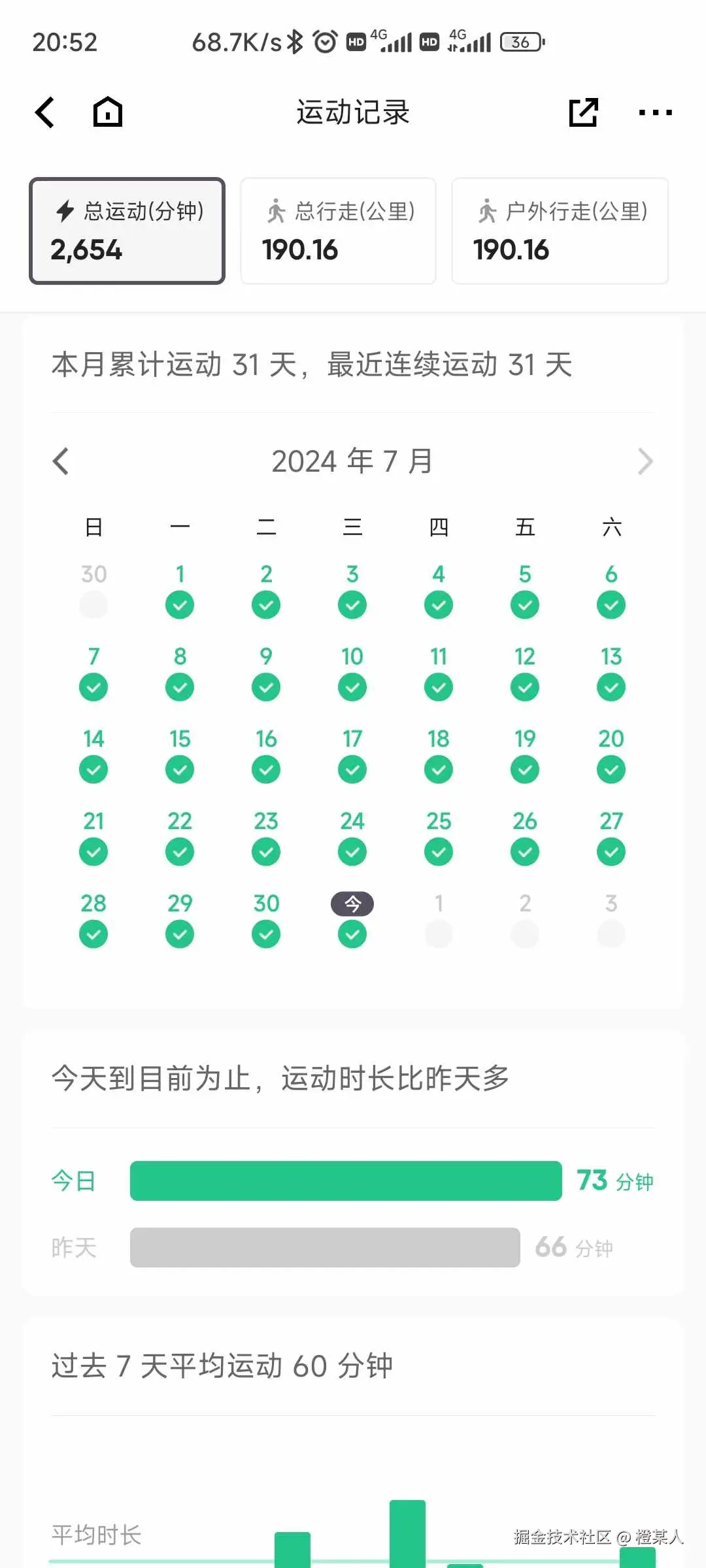This screenshot has height=1568, width=706.
Task: Open the 2024 年 7 月 month selector
Action: coord(352,461)
